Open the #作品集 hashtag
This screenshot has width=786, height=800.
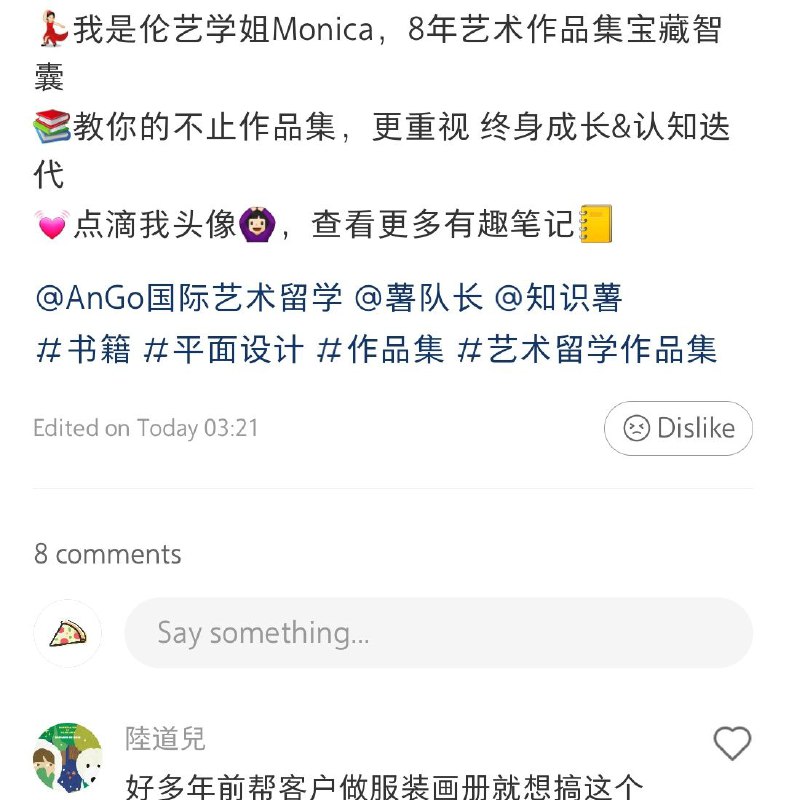383,348
